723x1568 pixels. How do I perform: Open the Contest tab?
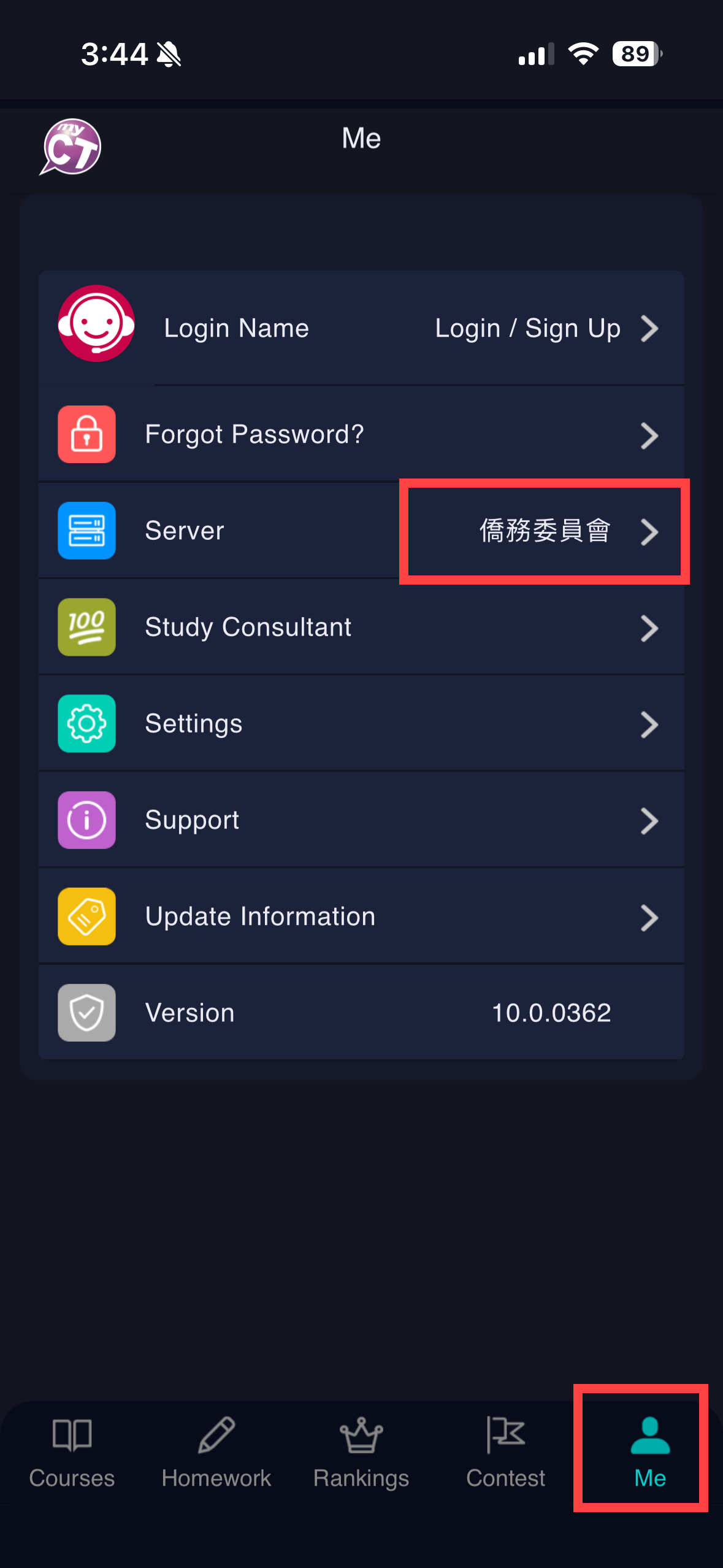(x=506, y=1453)
